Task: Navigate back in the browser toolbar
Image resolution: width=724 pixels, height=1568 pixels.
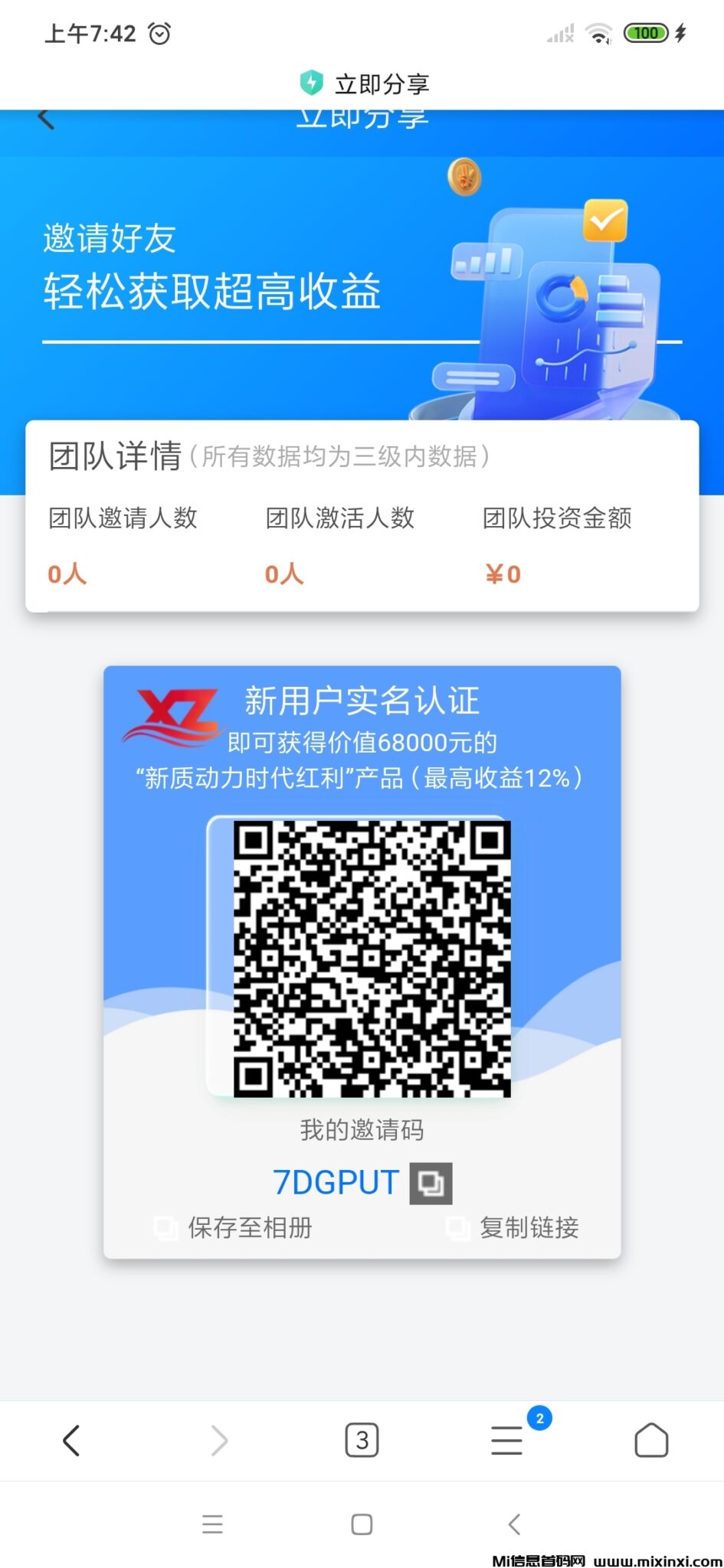Action: [71, 1441]
